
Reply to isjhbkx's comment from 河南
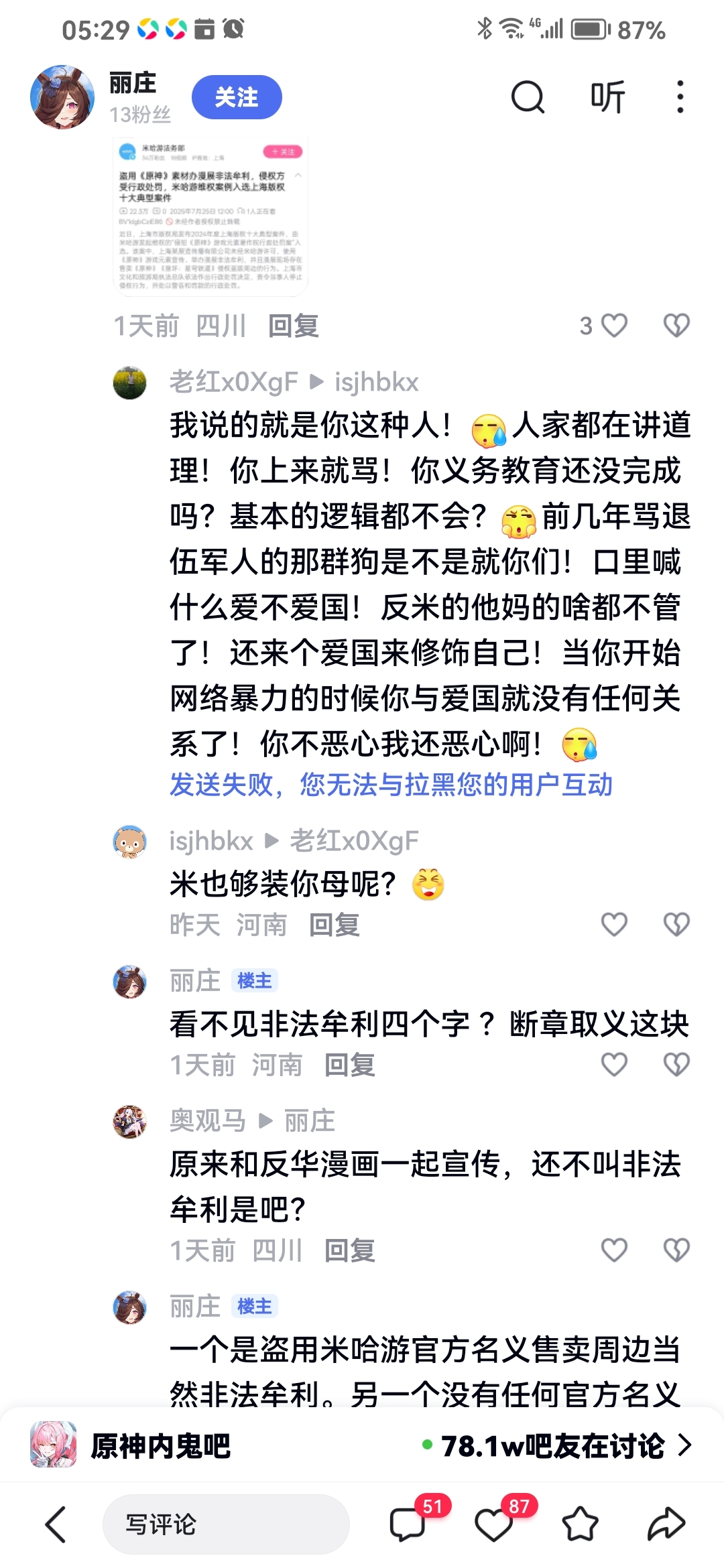pos(334,925)
